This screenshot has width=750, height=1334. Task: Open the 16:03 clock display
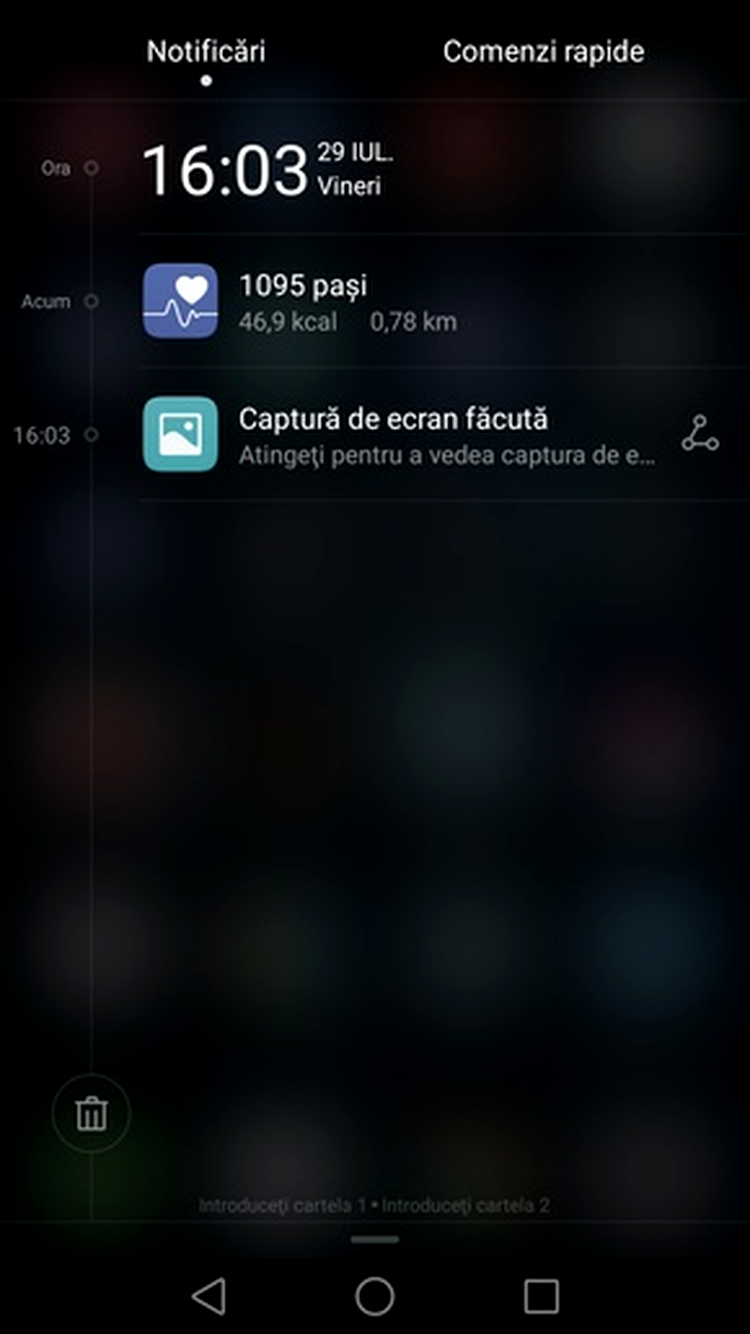[x=225, y=169]
